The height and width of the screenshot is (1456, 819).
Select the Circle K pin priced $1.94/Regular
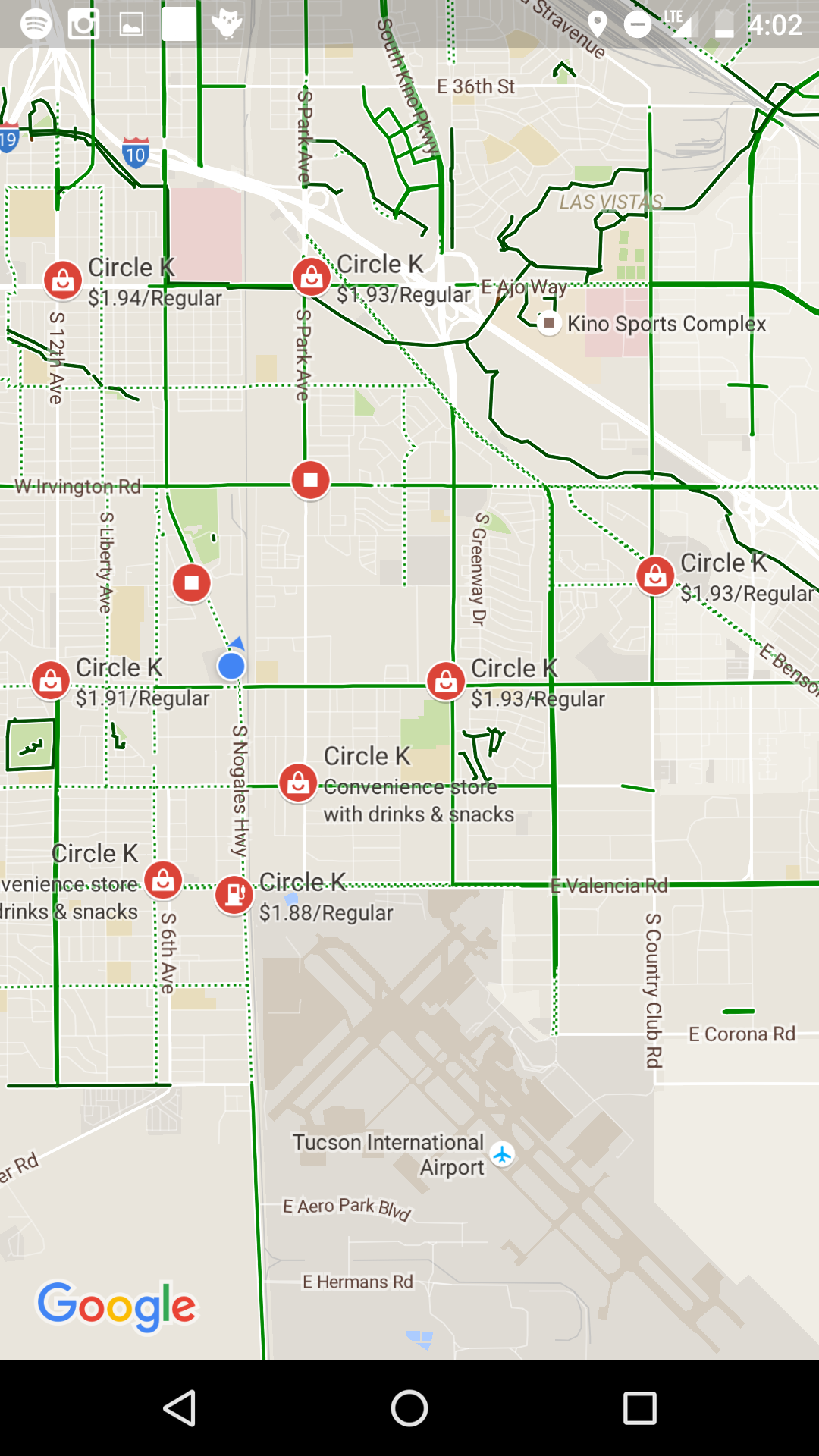tap(63, 280)
